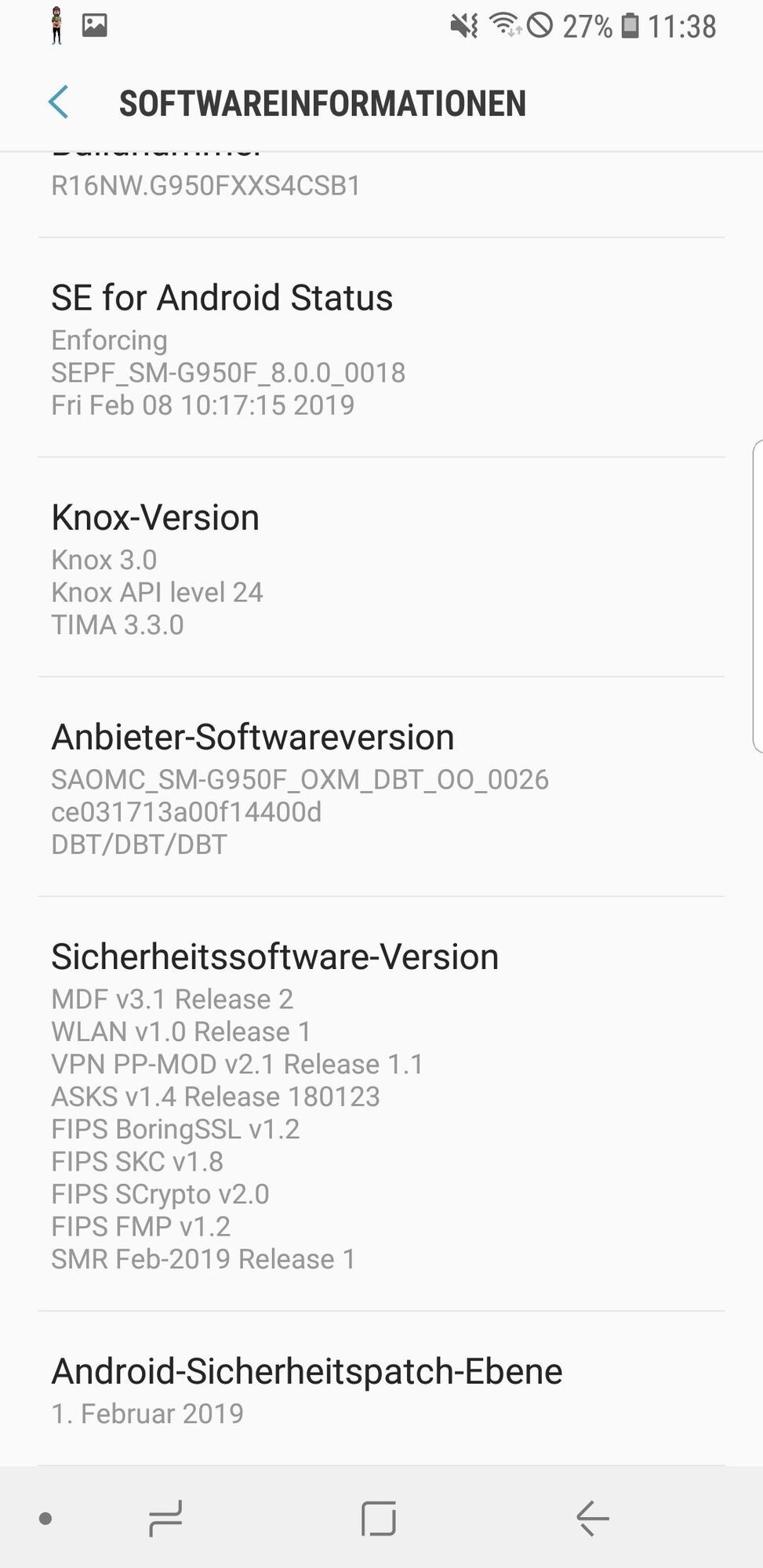Viewport: 763px width, 1568px height.
Task: Open recent apps from navigation bar
Action: click(x=165, y=1518)
